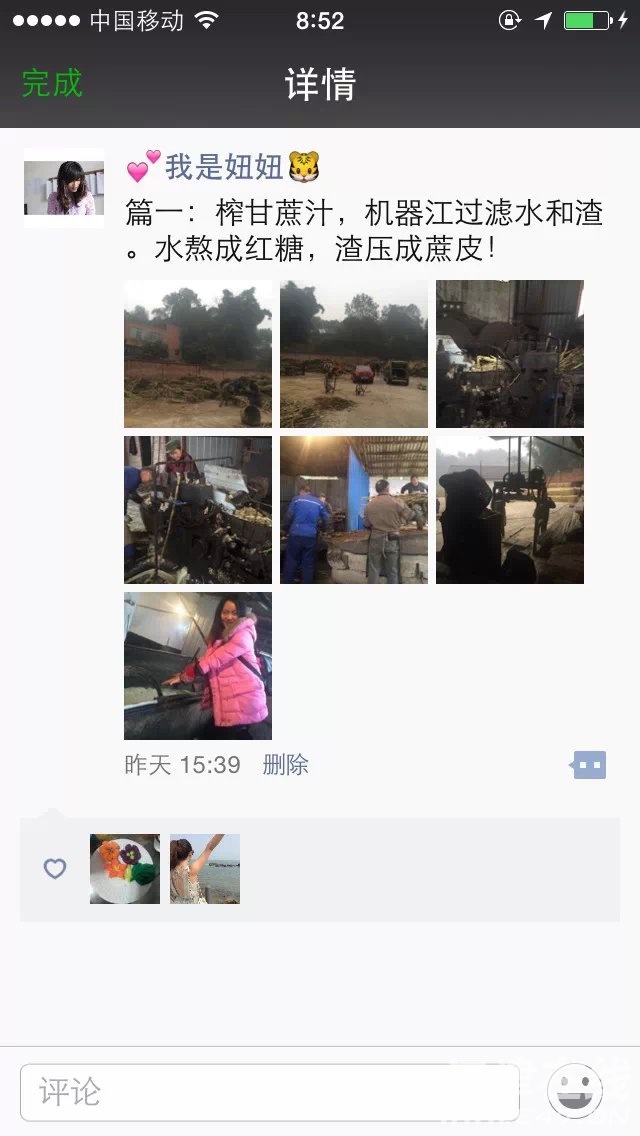The width and height of the screenshot is (640, 1136).
Task: Open the liker with seaside avatar
Action: pyautogui.click(x=204, y=869)
